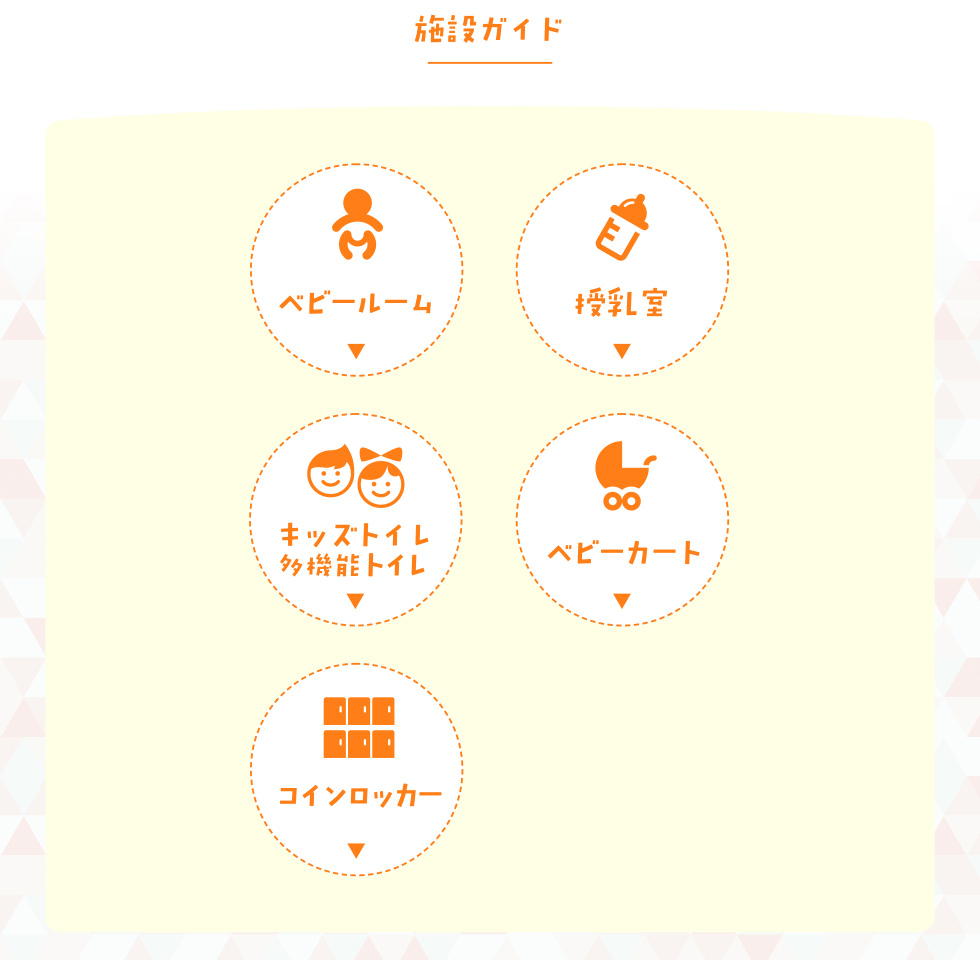
Task: Go to the ベビーカート info
Action: [622, 520]
